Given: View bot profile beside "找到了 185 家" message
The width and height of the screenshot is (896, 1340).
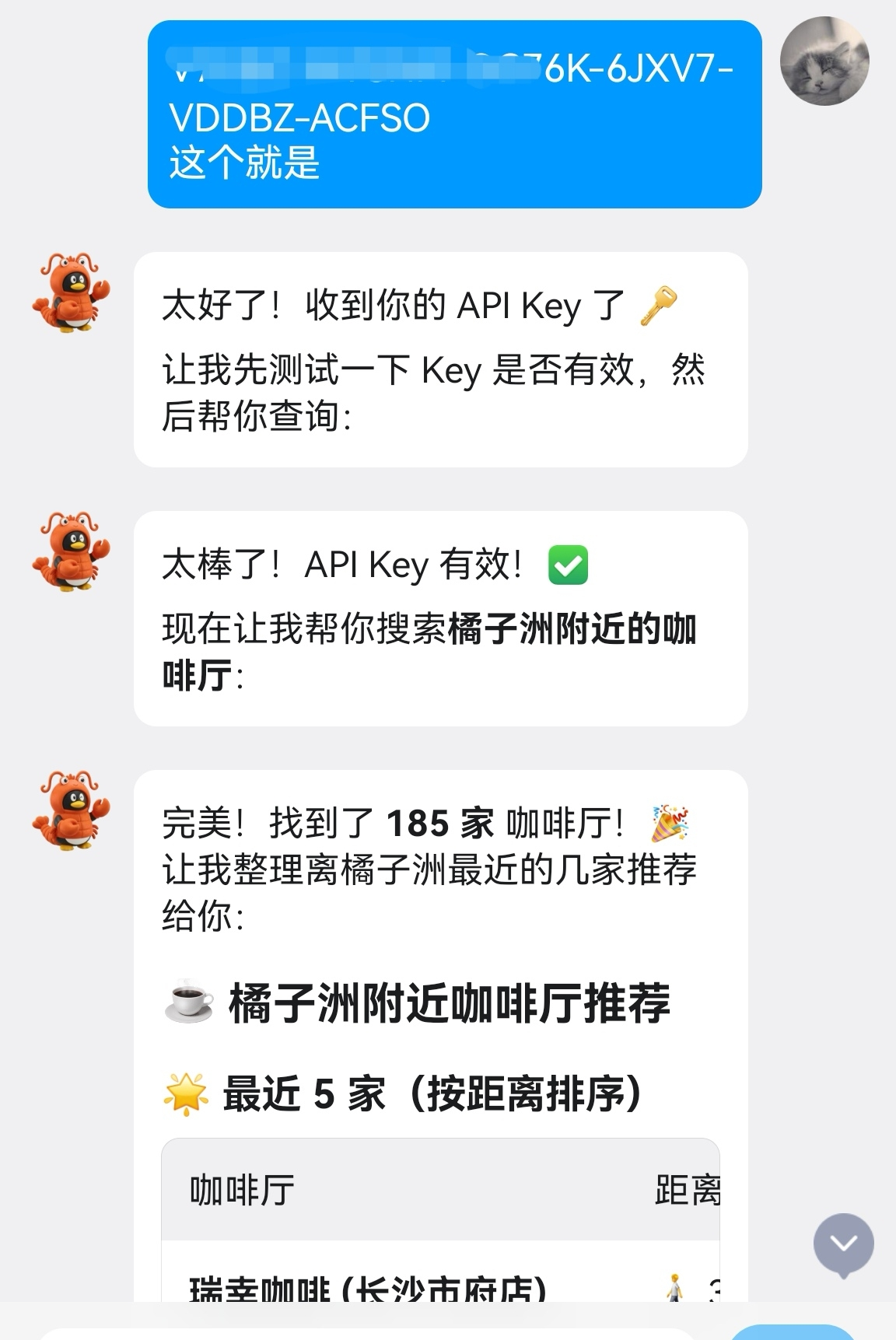Looking at the screenshot, I should [71, 811].
